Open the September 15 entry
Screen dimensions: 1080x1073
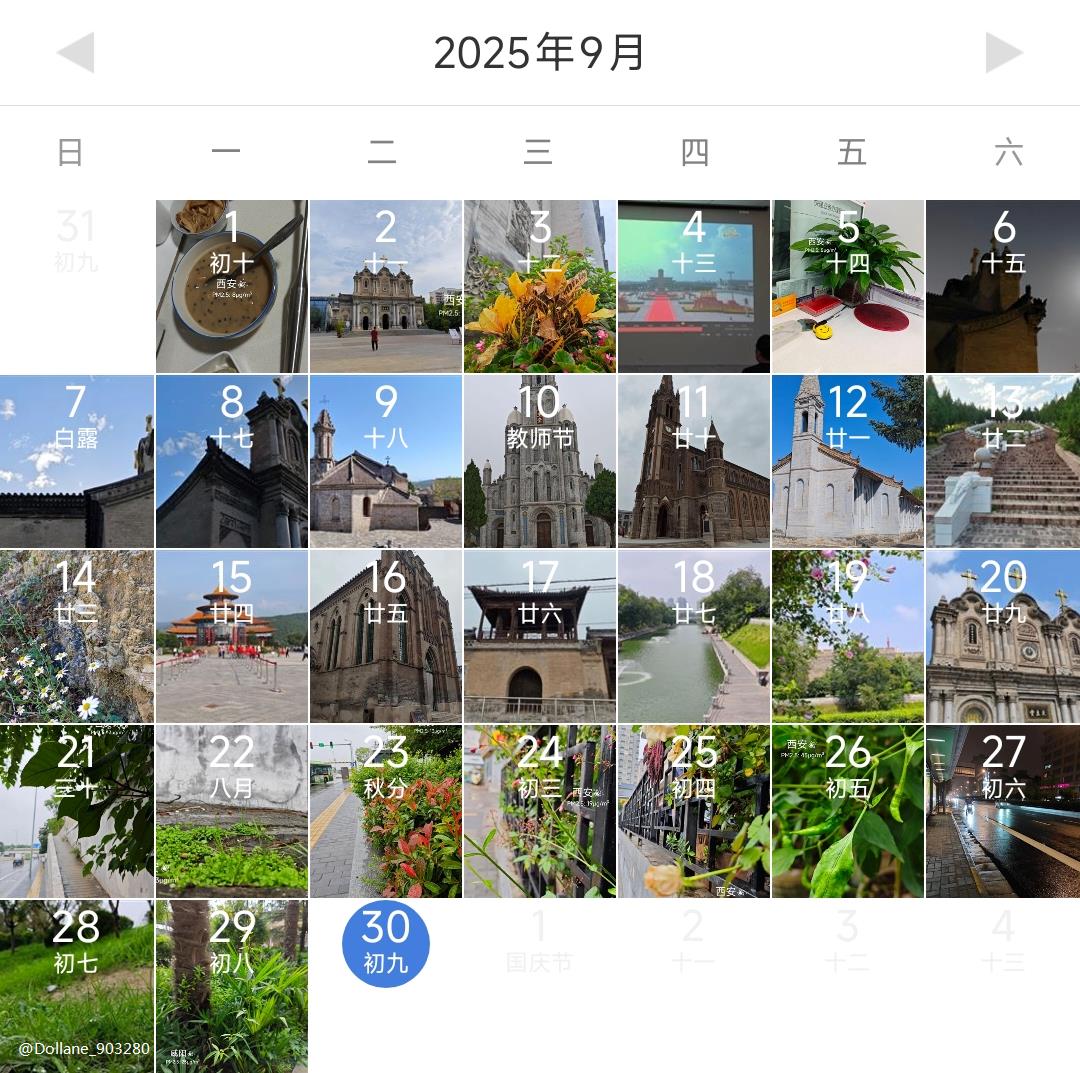pyautogui.click(x=232, y=637)
